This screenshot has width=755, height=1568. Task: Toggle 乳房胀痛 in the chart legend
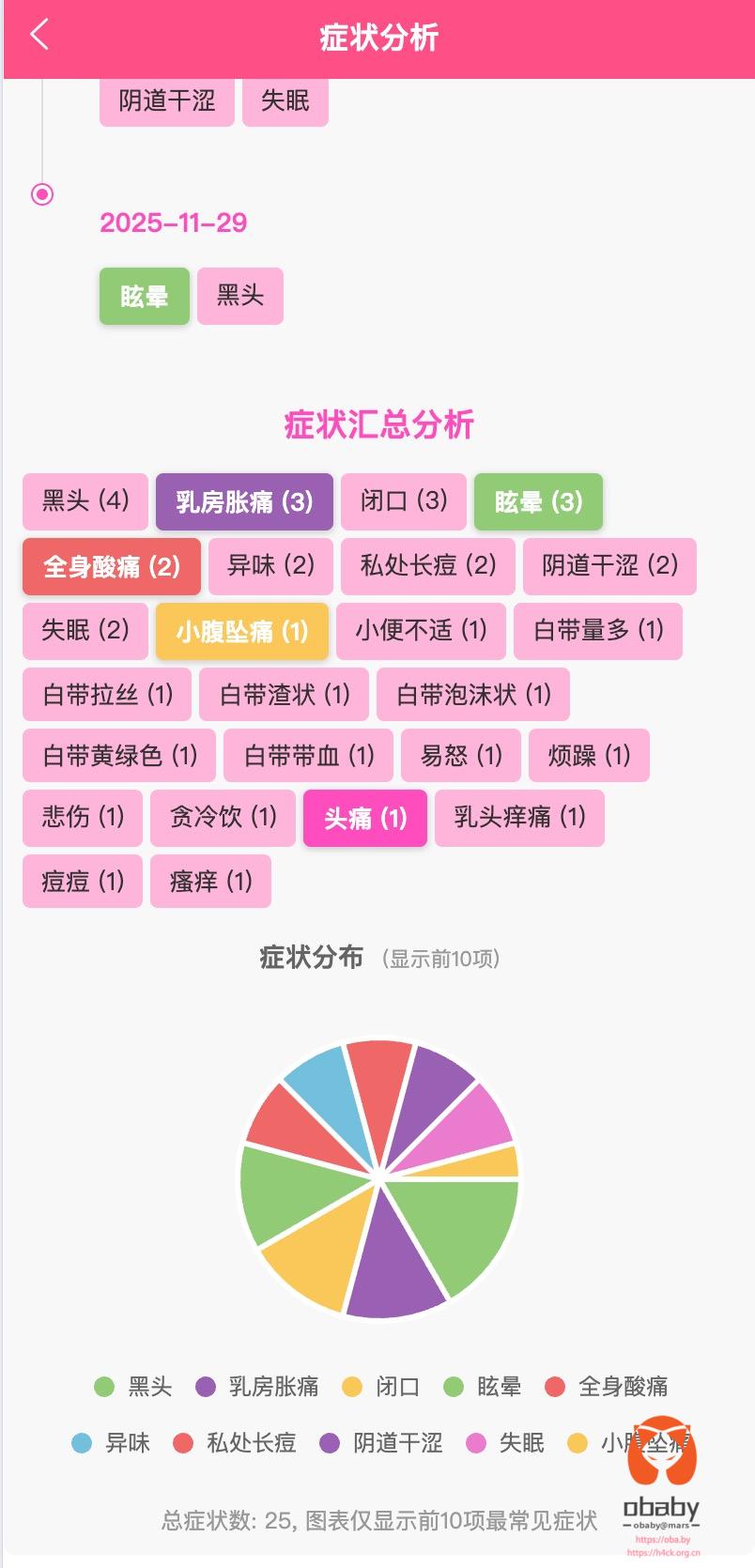(258, 1387)
